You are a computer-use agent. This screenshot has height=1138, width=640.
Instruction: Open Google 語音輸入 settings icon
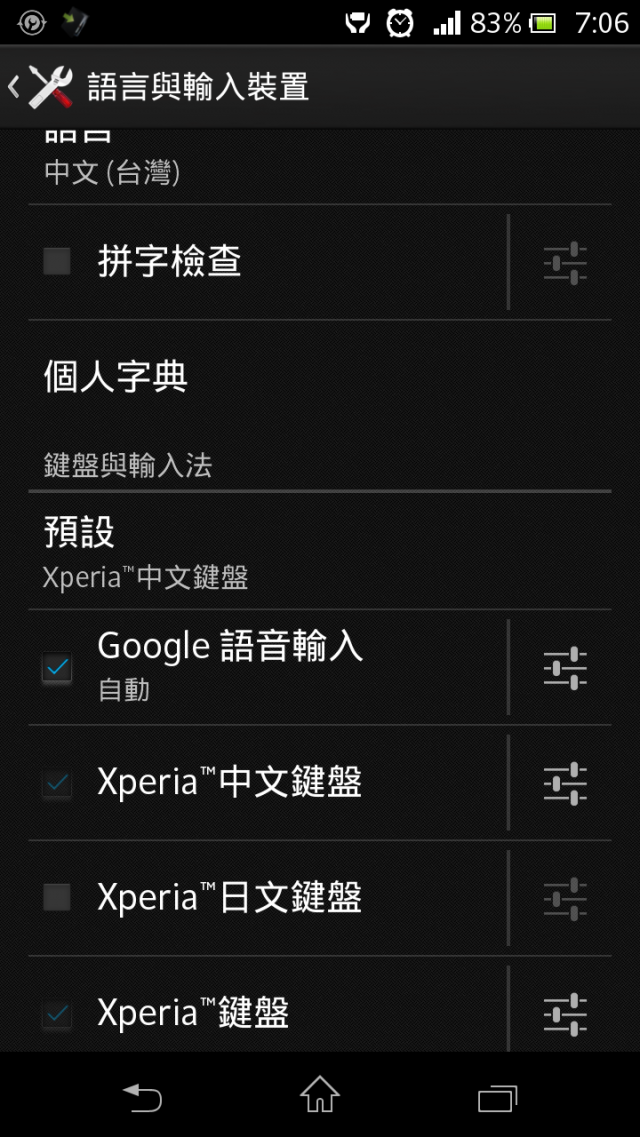(565, 667)
